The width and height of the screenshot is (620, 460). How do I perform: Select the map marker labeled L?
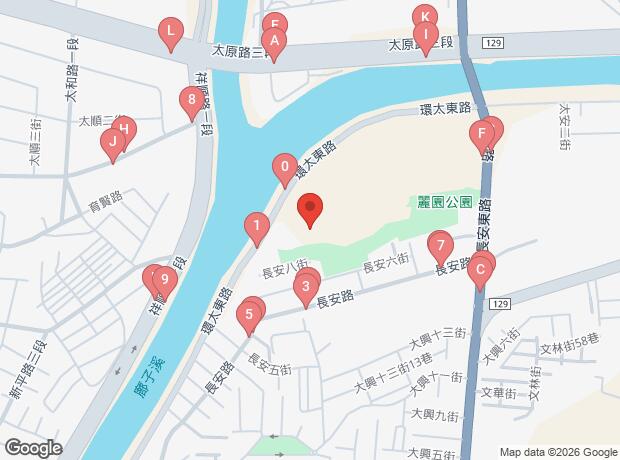(x=171, y=34)
